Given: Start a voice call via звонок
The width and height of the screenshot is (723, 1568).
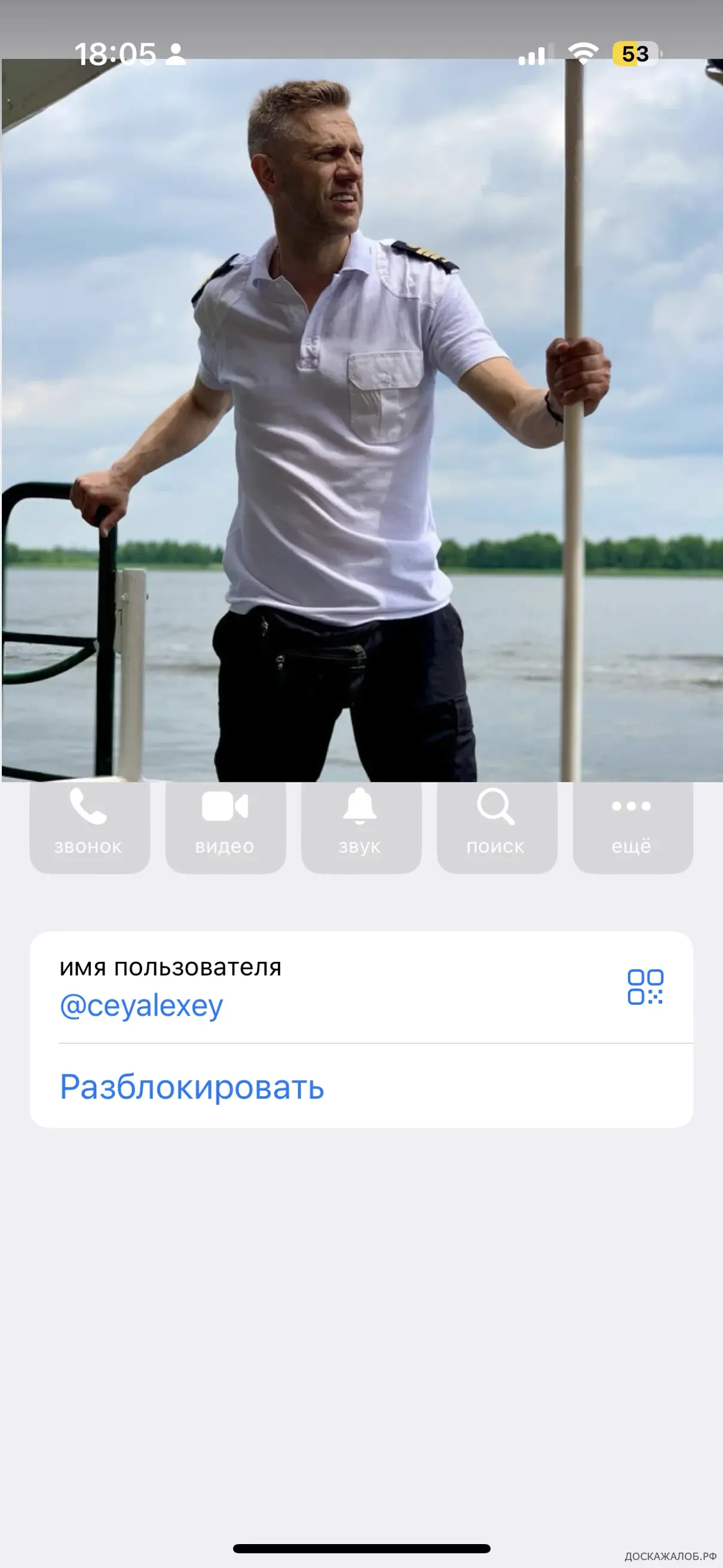Looking at the screenshot, I should point(90,827).
